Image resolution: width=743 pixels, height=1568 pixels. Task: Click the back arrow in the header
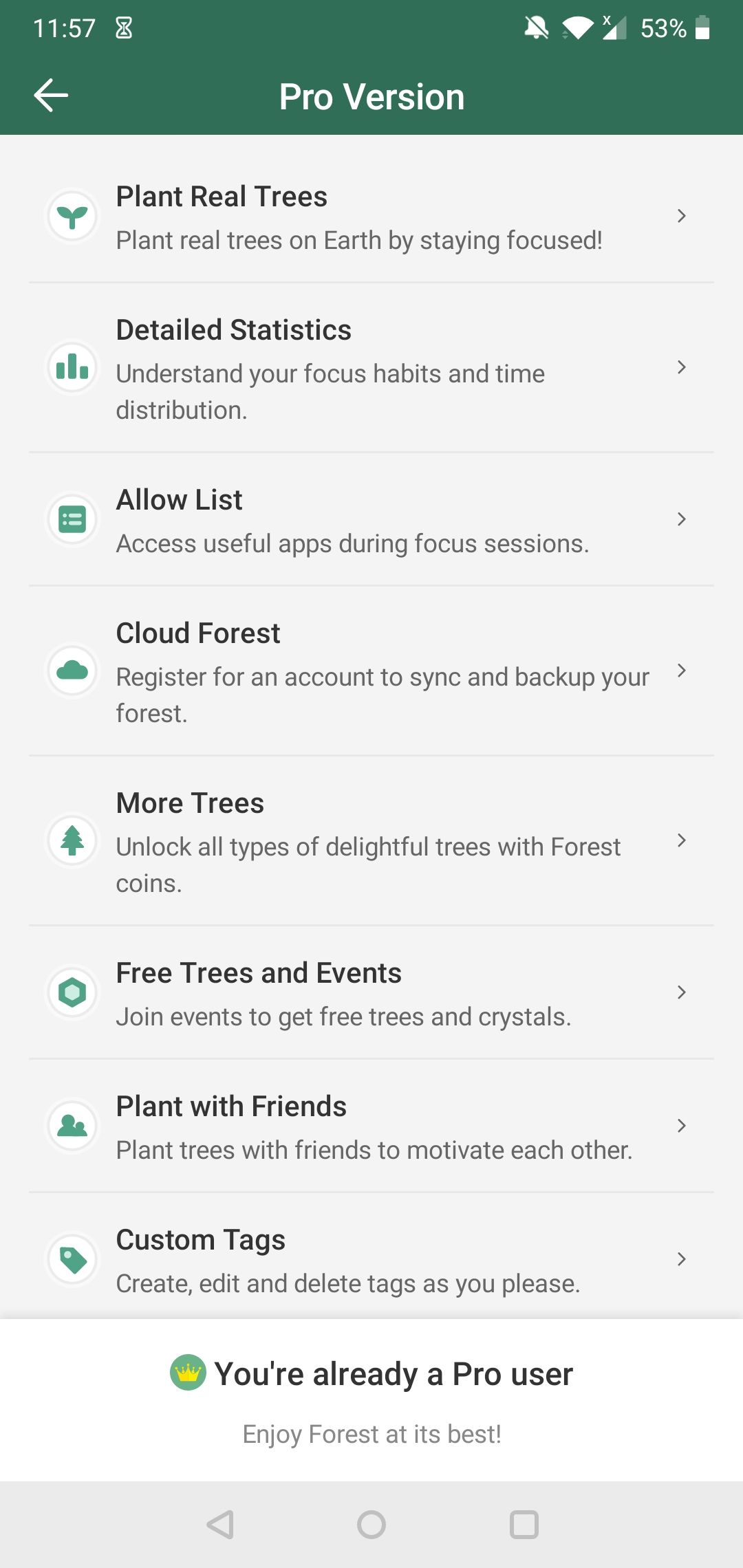coord(52,96)
